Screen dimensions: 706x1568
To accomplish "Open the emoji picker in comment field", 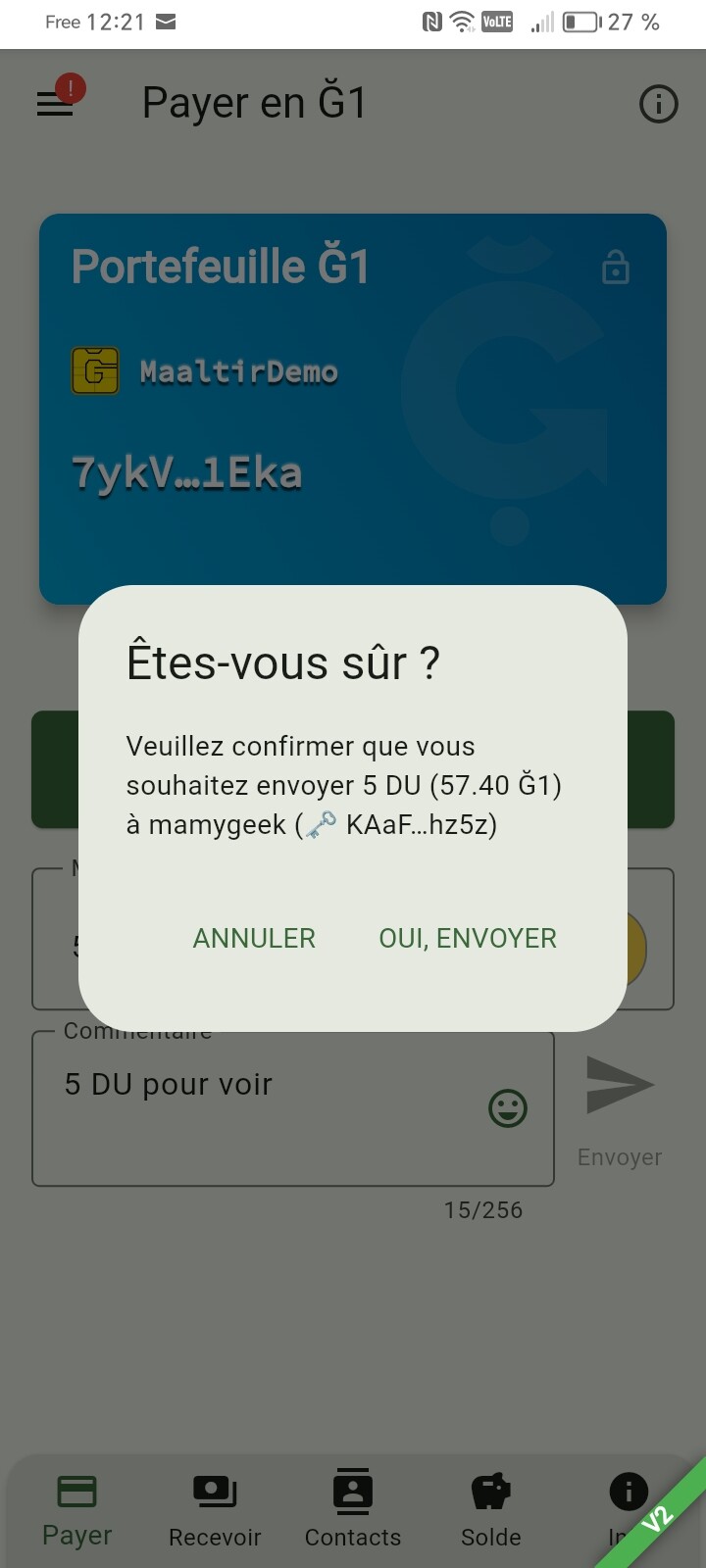I will (x=508, y=1108).
